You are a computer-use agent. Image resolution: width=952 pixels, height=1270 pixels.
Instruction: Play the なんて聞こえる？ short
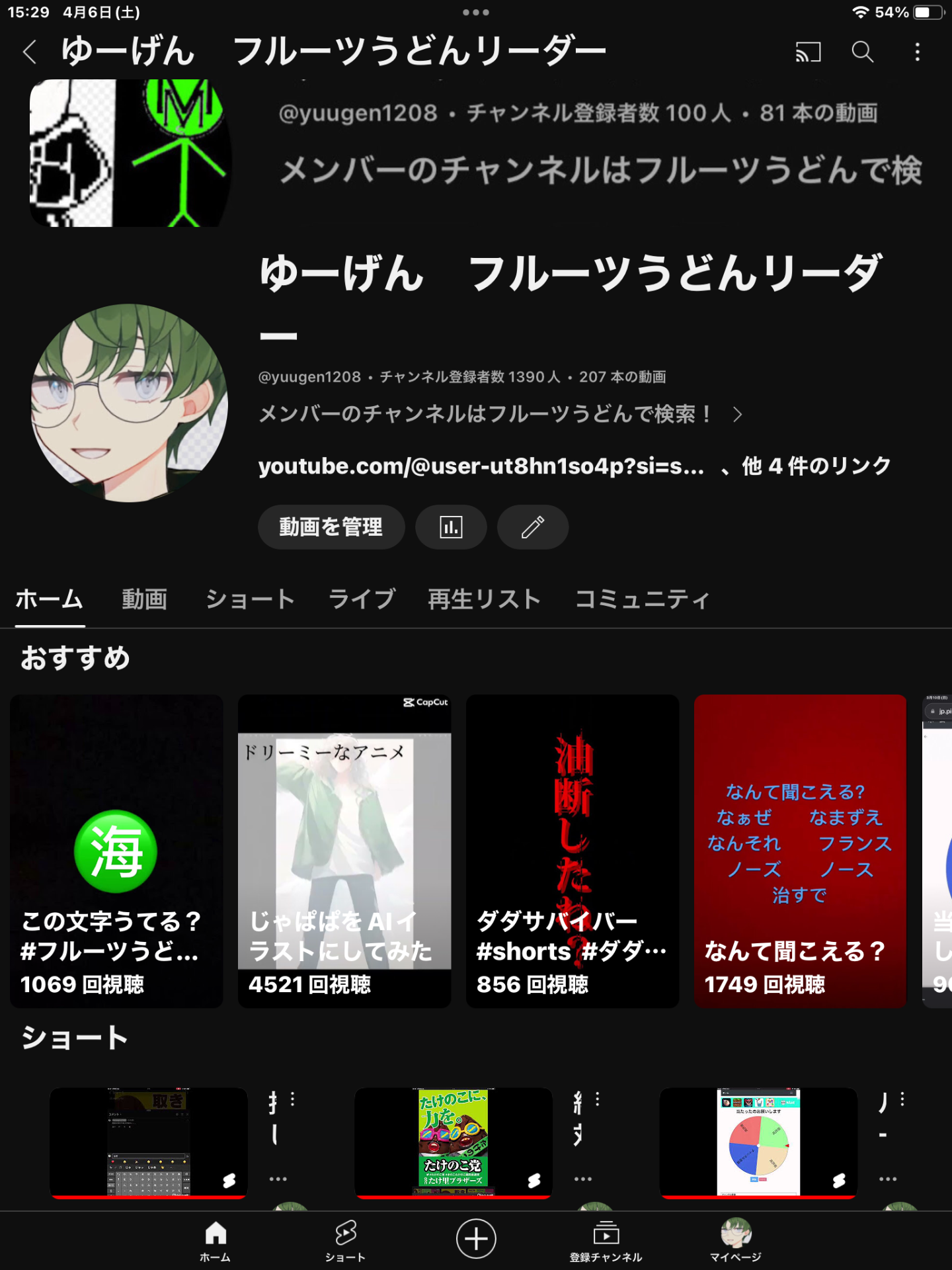point(800,850)
